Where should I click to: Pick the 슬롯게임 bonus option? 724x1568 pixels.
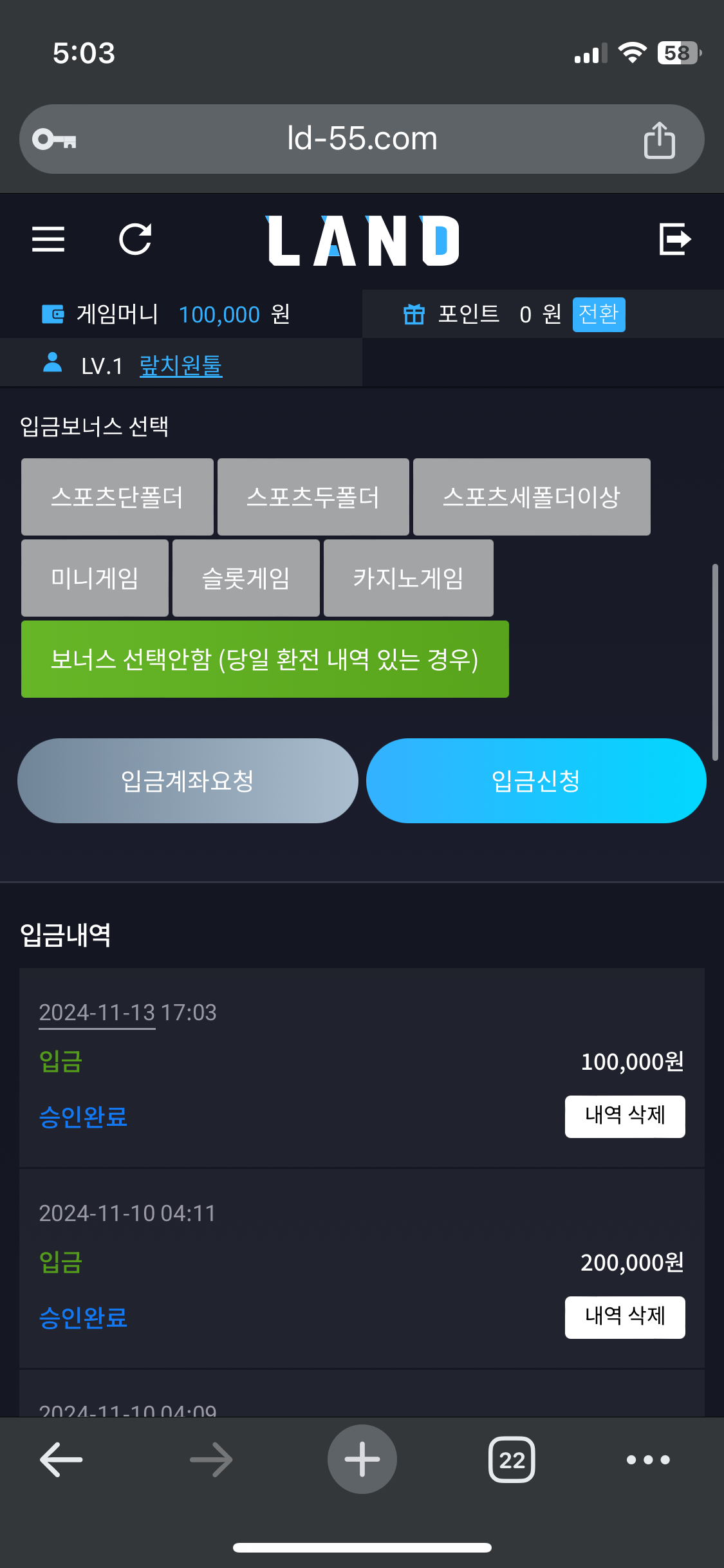246,578
